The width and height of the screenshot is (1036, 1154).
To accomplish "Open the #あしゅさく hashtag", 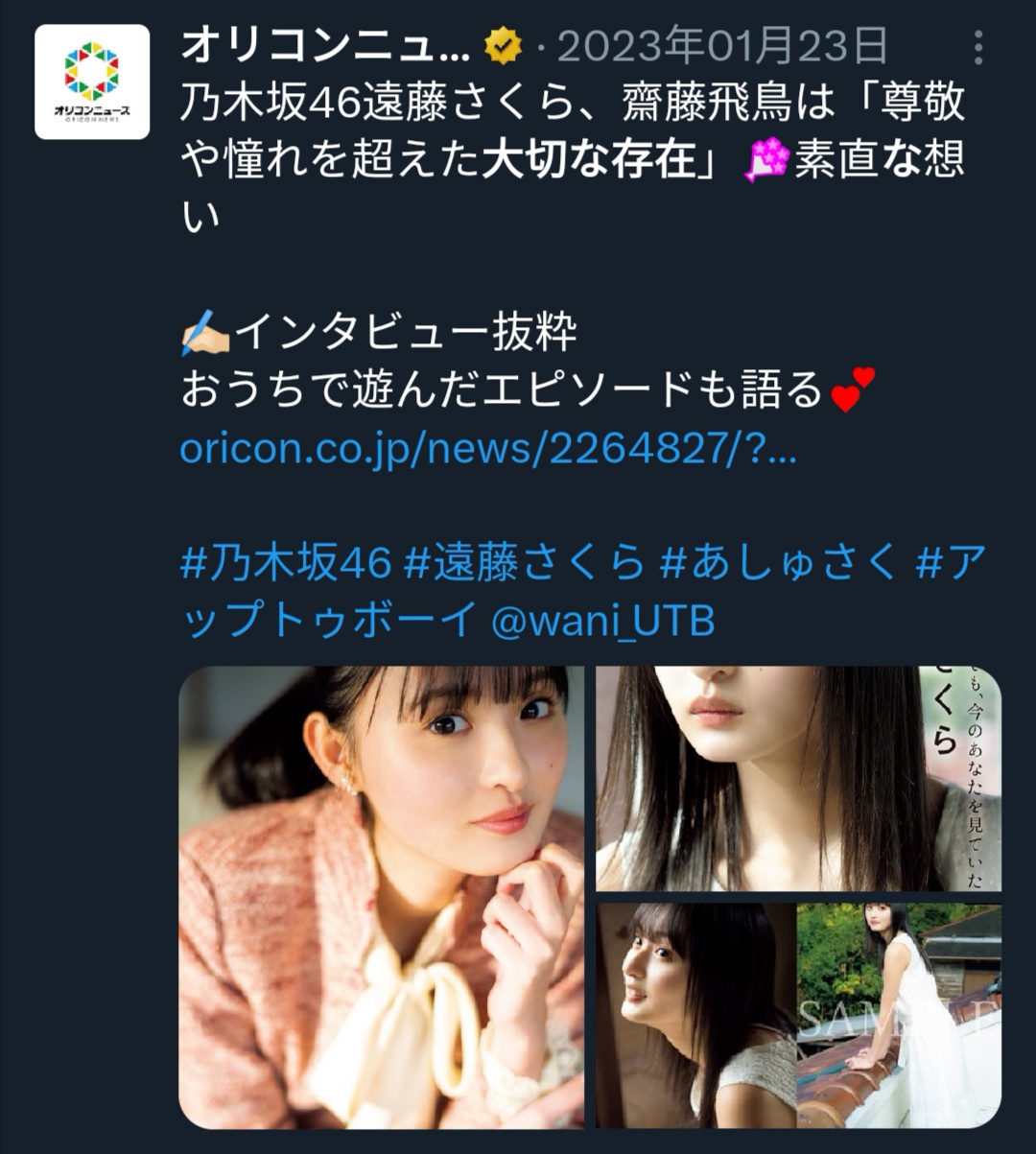I will [779, 563].
